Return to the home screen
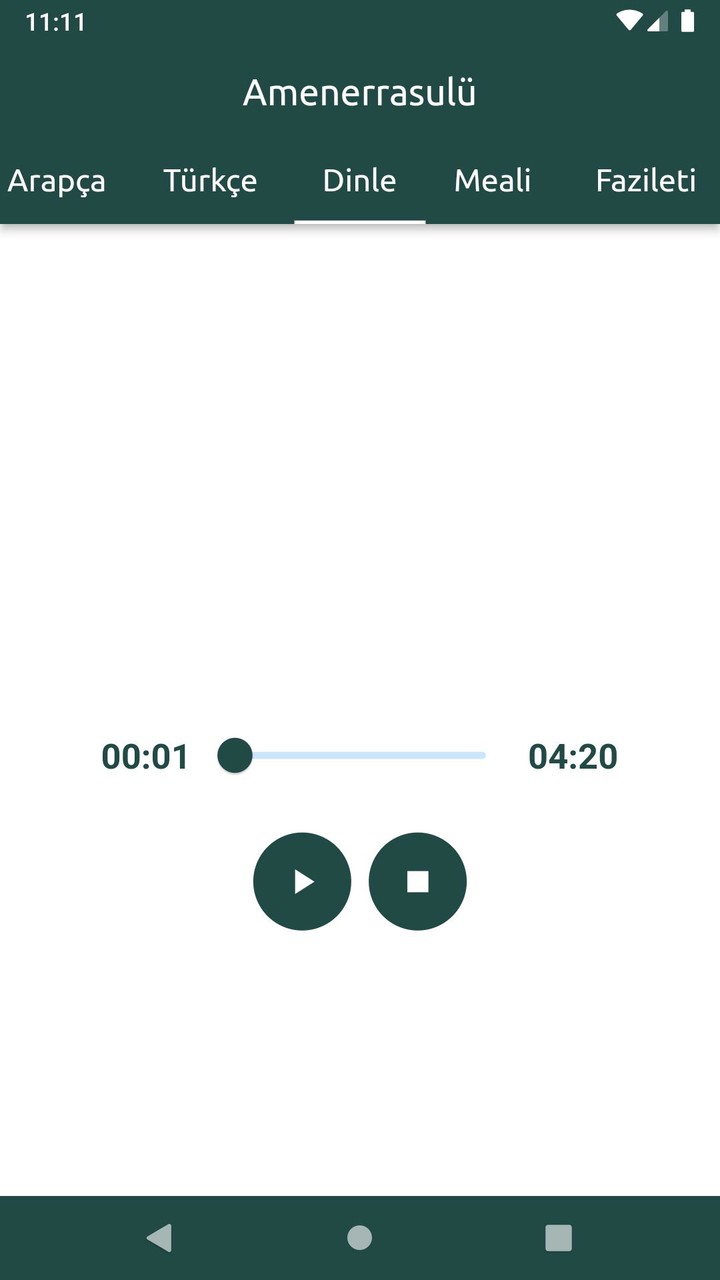Viewport: 720px width, 1280px height. coord(359,1238)
